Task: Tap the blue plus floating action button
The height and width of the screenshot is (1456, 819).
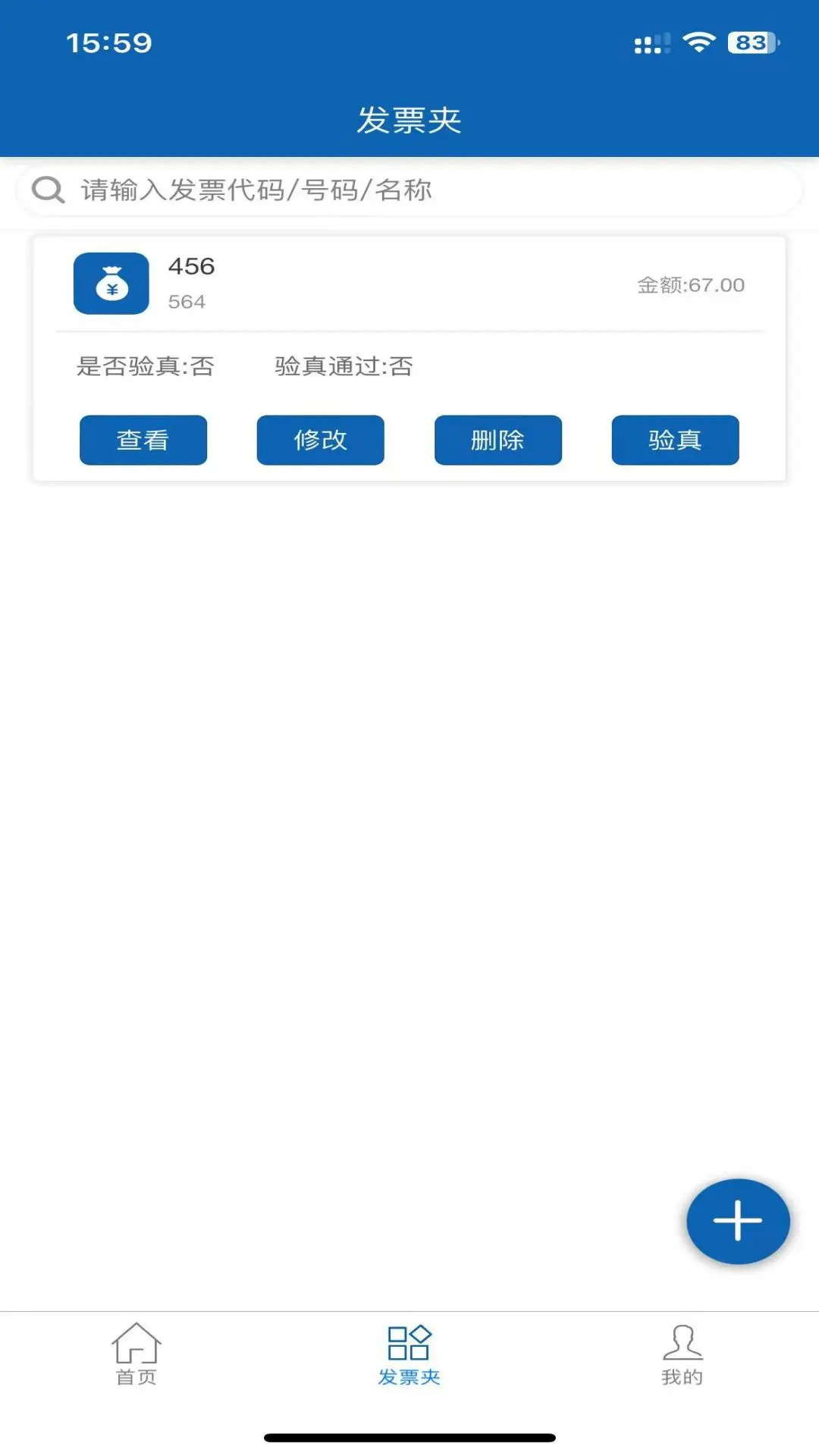Action: coord(738,1221)
